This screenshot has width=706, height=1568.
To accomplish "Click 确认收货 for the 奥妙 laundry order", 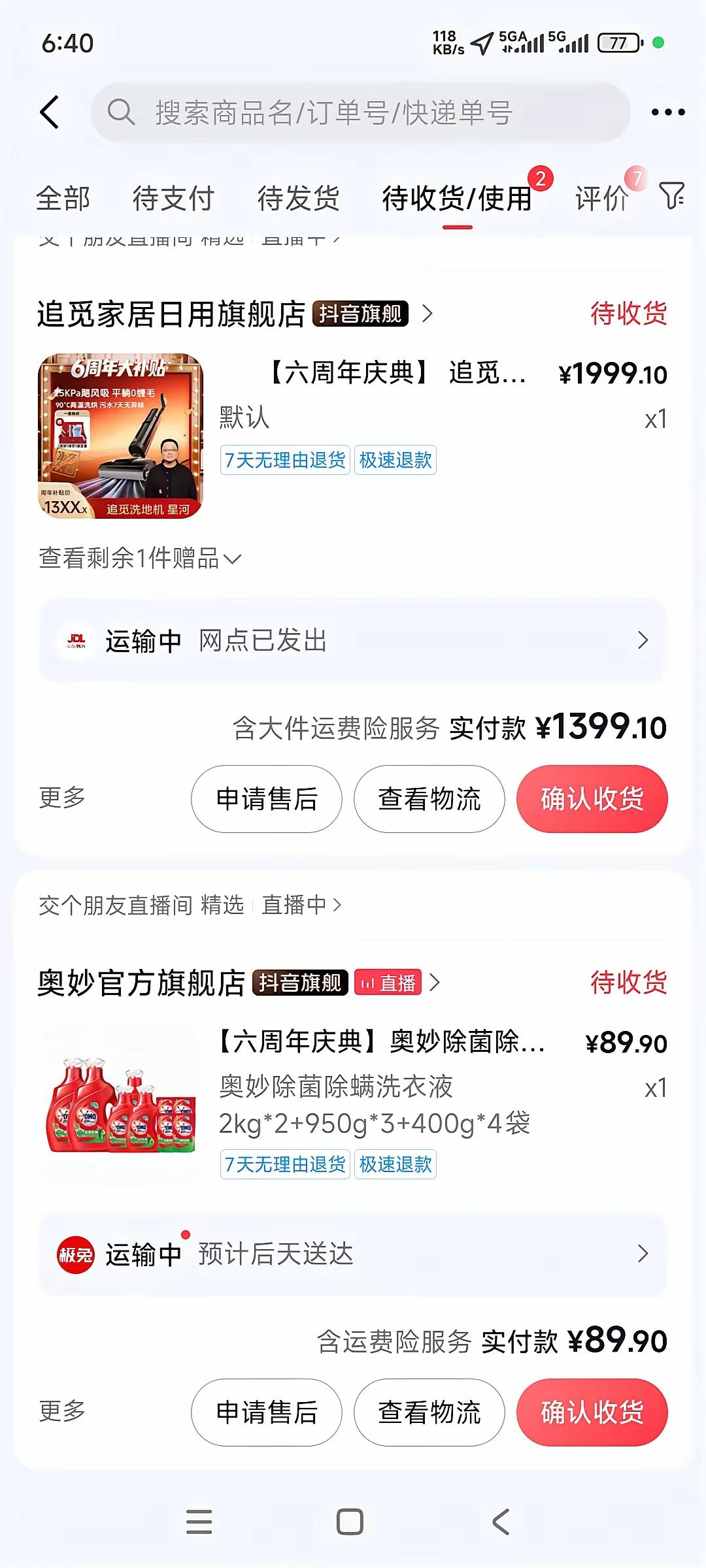I will 592,1413.
